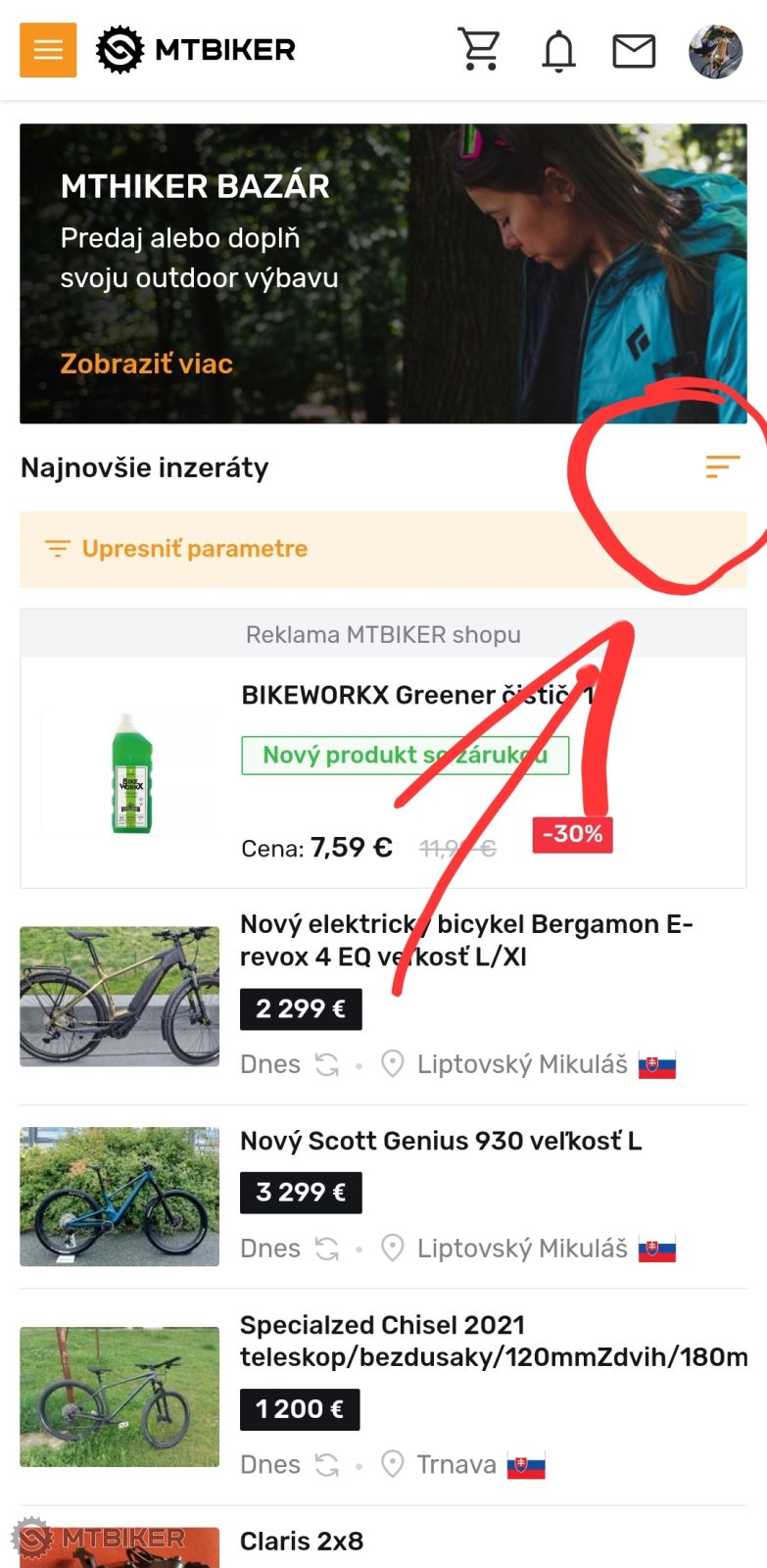
Task: Open the notifications bell
Action: pyautogui.click(x=558, y=50)
